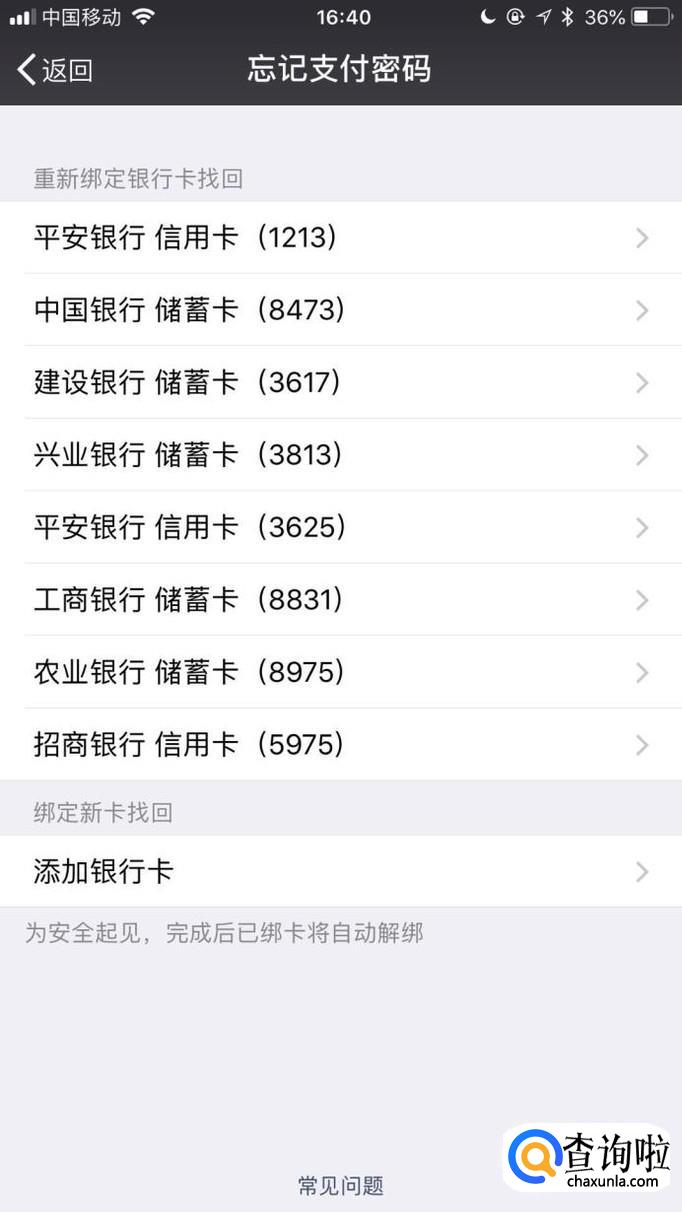Open the 常见问题 link
The image size is (682, 1212).
pos(341,1186)
